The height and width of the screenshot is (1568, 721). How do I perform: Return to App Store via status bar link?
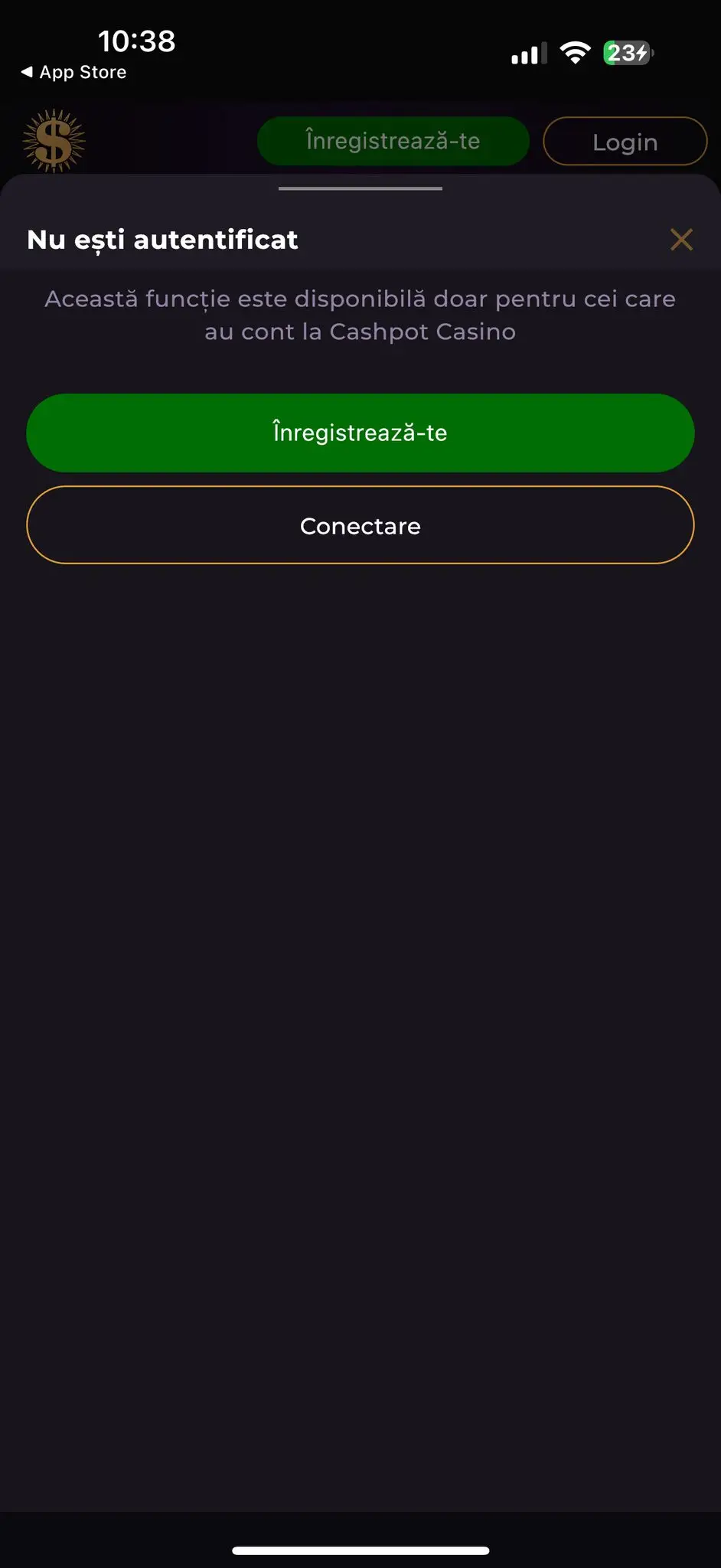pyautogui.click(x=74, y=72)
